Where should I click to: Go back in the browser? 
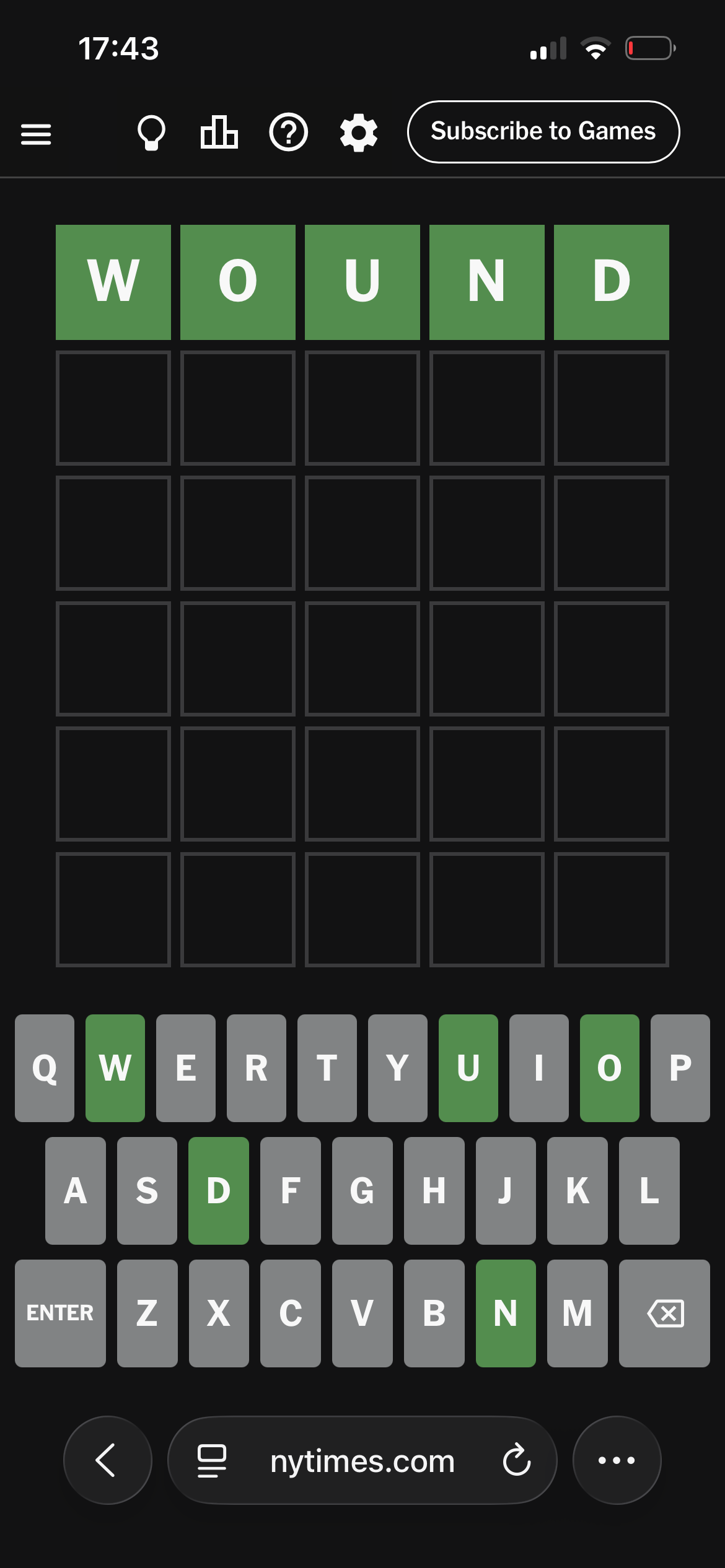coord(107,1460)
